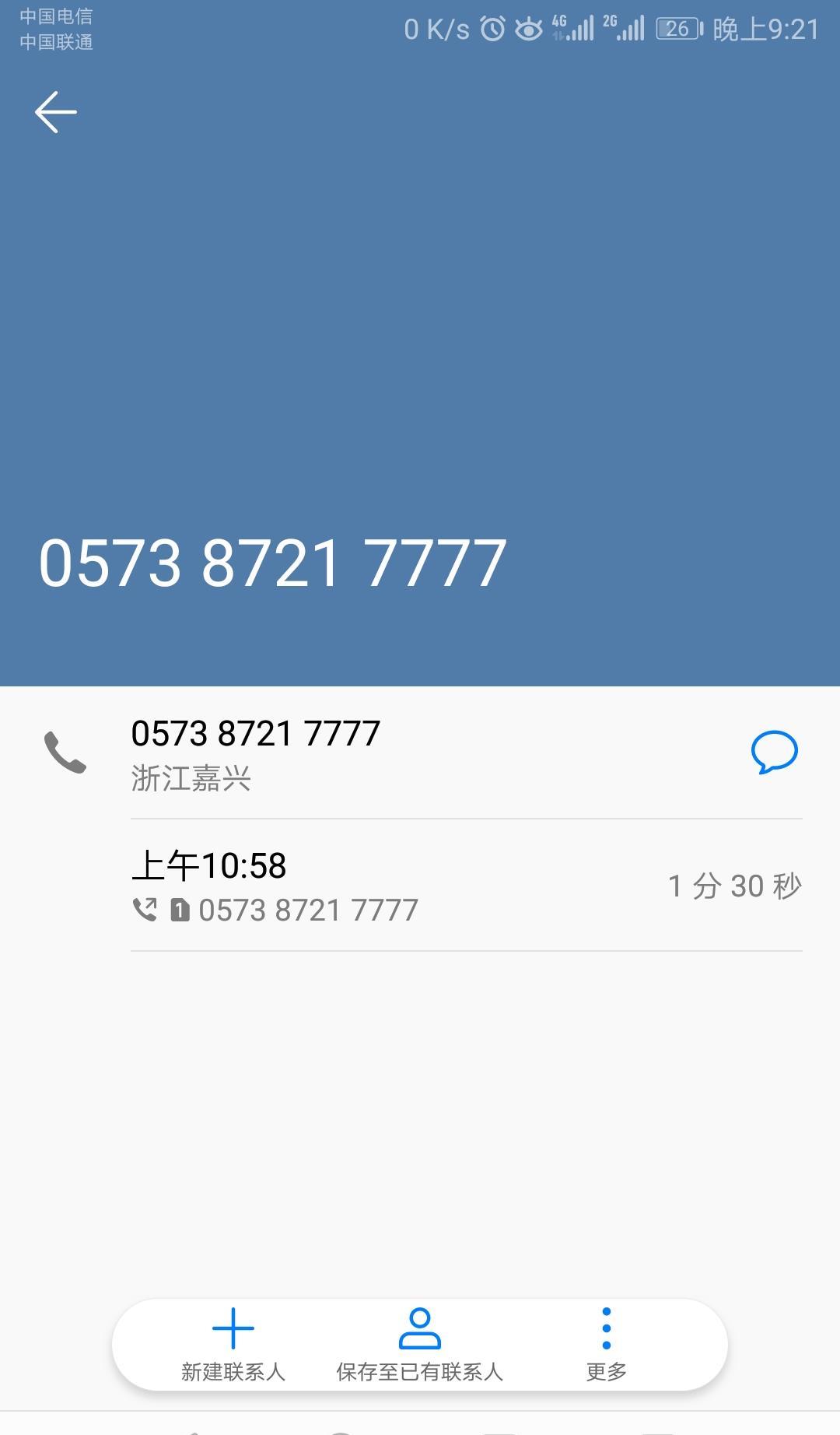Select 保存至已有联系人 to save number
The height and width of the screenshot is (1435, 840).
point(420,1368)
